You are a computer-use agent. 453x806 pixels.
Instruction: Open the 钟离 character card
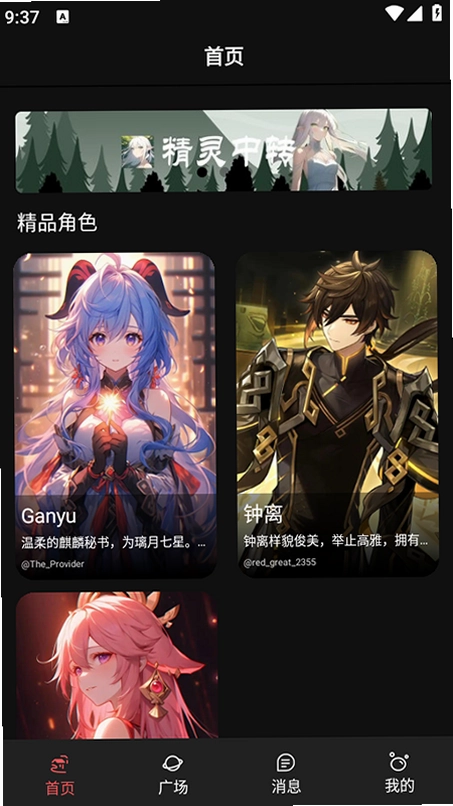click(x=337, y=414)
